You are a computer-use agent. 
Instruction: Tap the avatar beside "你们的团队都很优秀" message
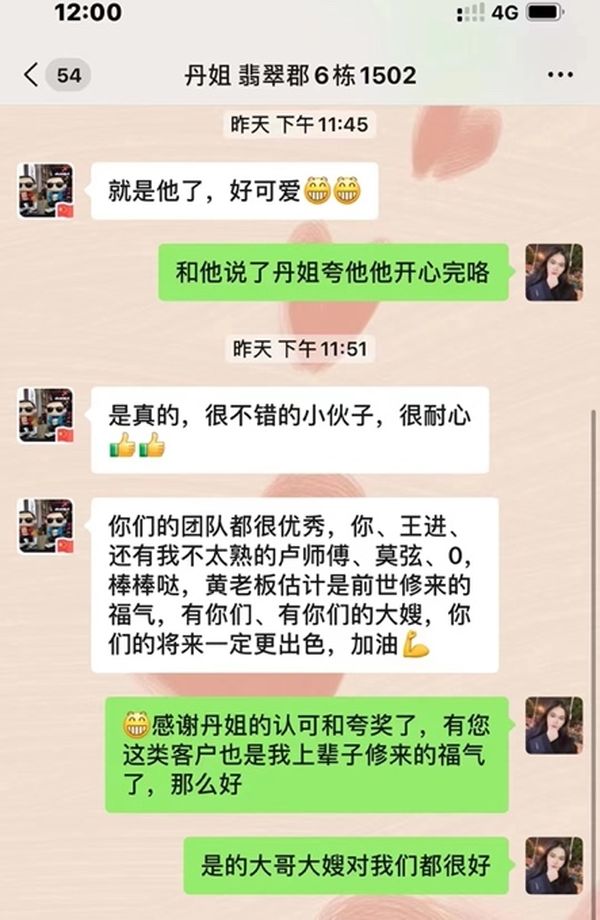click(x=46, y=527)
